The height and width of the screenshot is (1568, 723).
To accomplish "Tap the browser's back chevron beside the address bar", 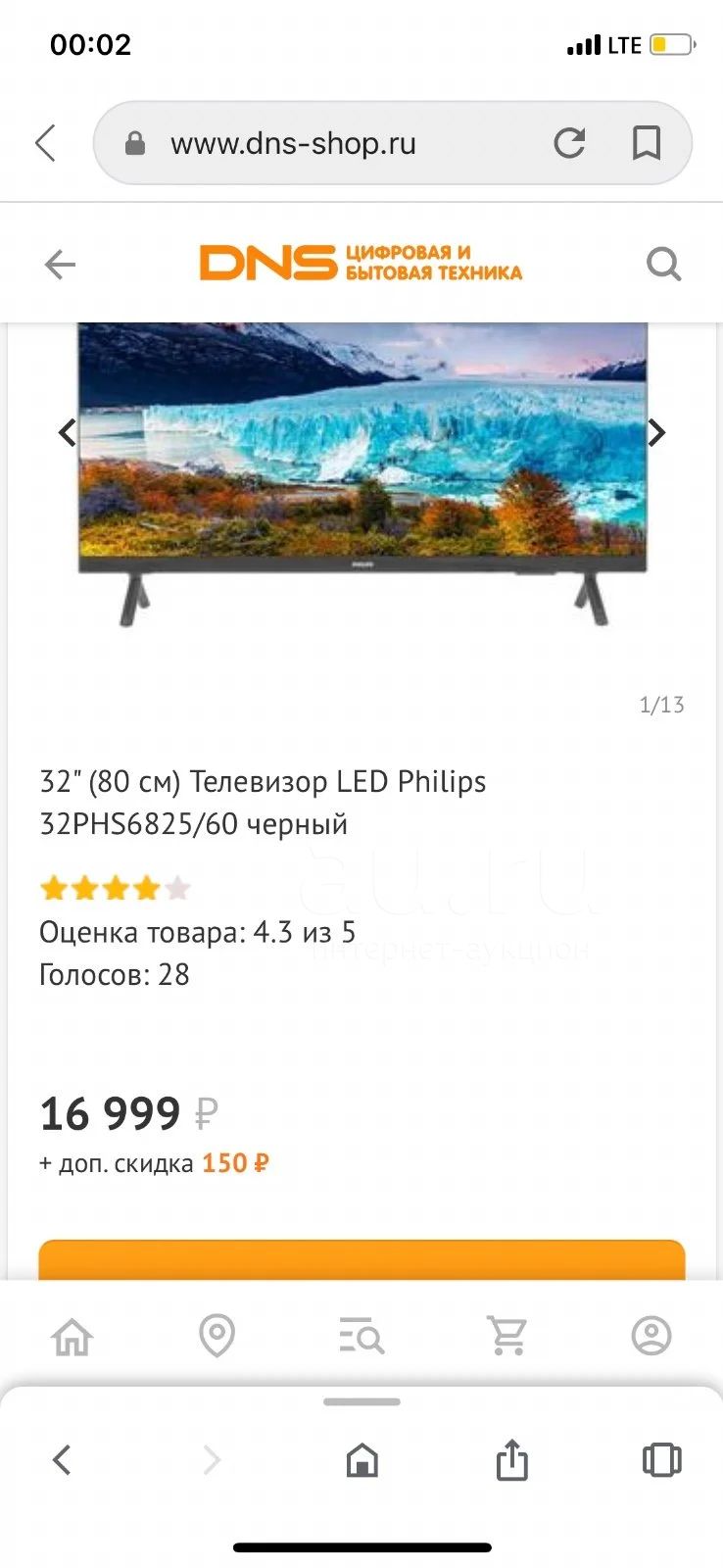I will point(45,143).
